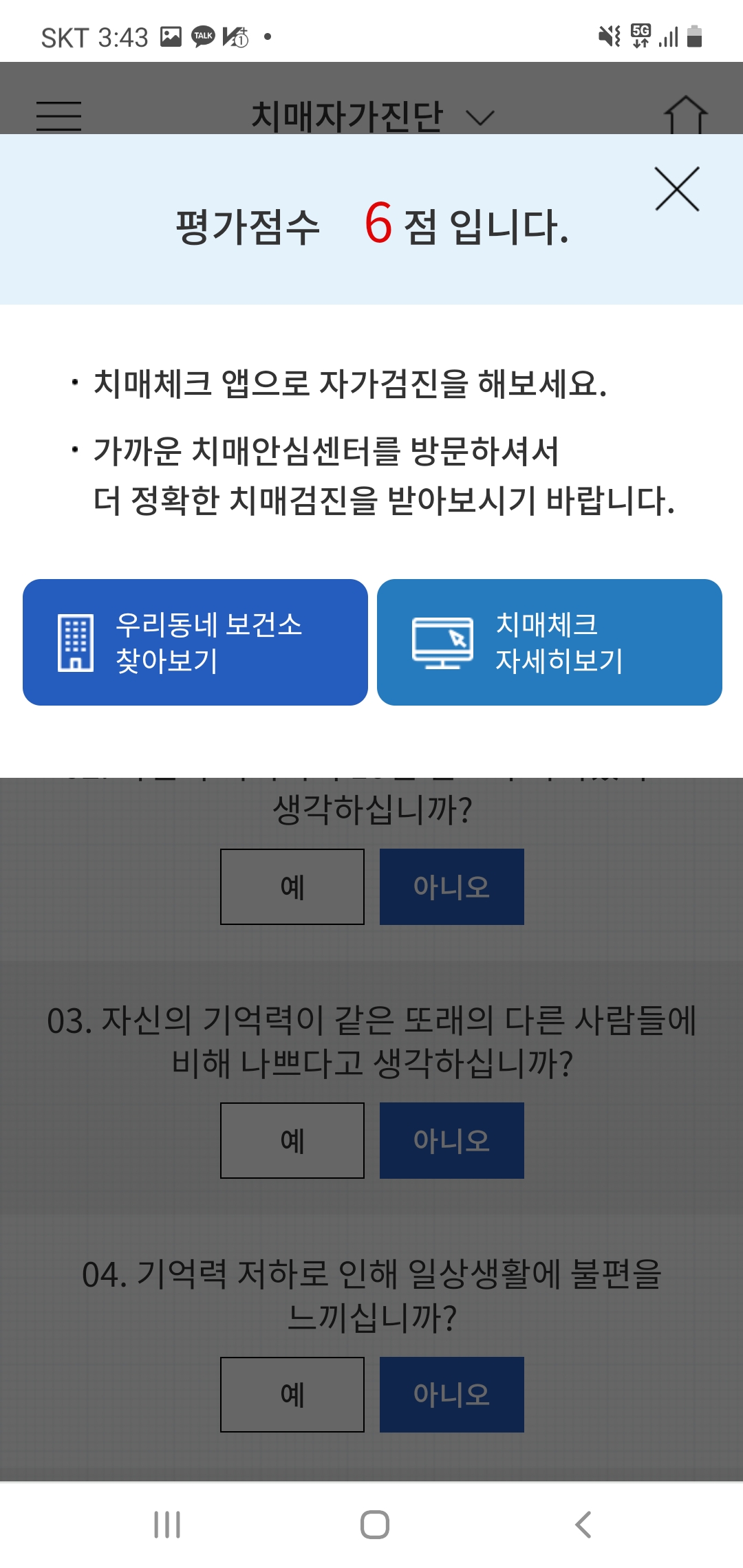Open the dropdown arrow next to page title
The height and width of the screenshot is (1568, 743).
click(481, 118)
